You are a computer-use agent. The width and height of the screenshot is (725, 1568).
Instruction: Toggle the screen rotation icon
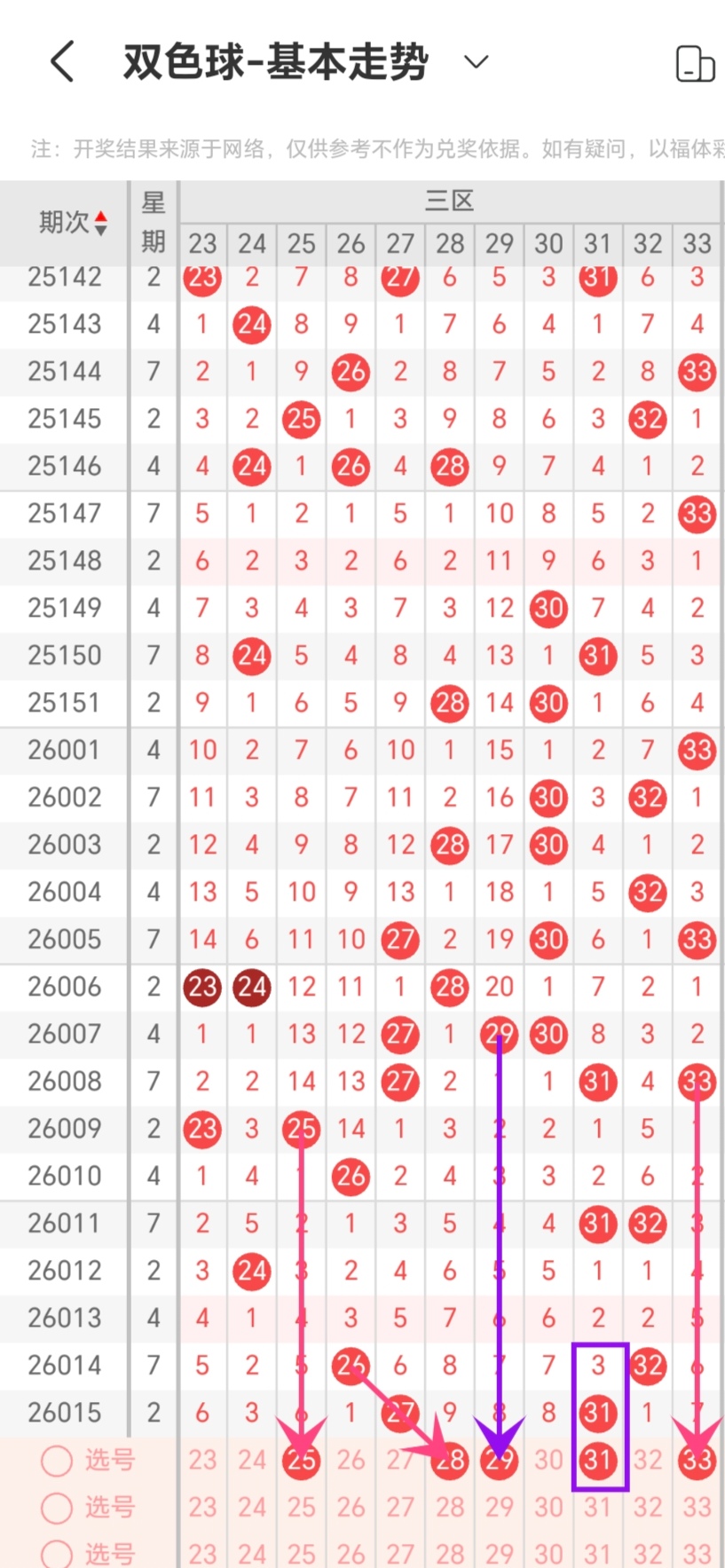(695, 64)
